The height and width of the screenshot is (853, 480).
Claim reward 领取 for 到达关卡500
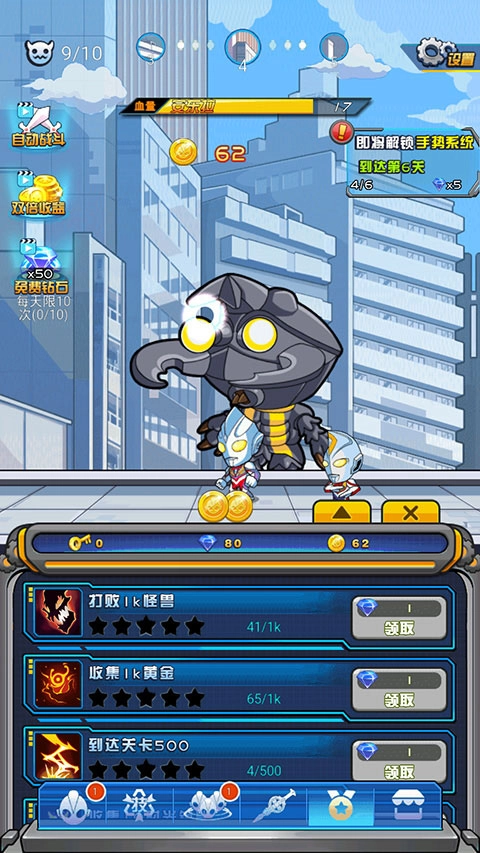[x=399, y=761]
